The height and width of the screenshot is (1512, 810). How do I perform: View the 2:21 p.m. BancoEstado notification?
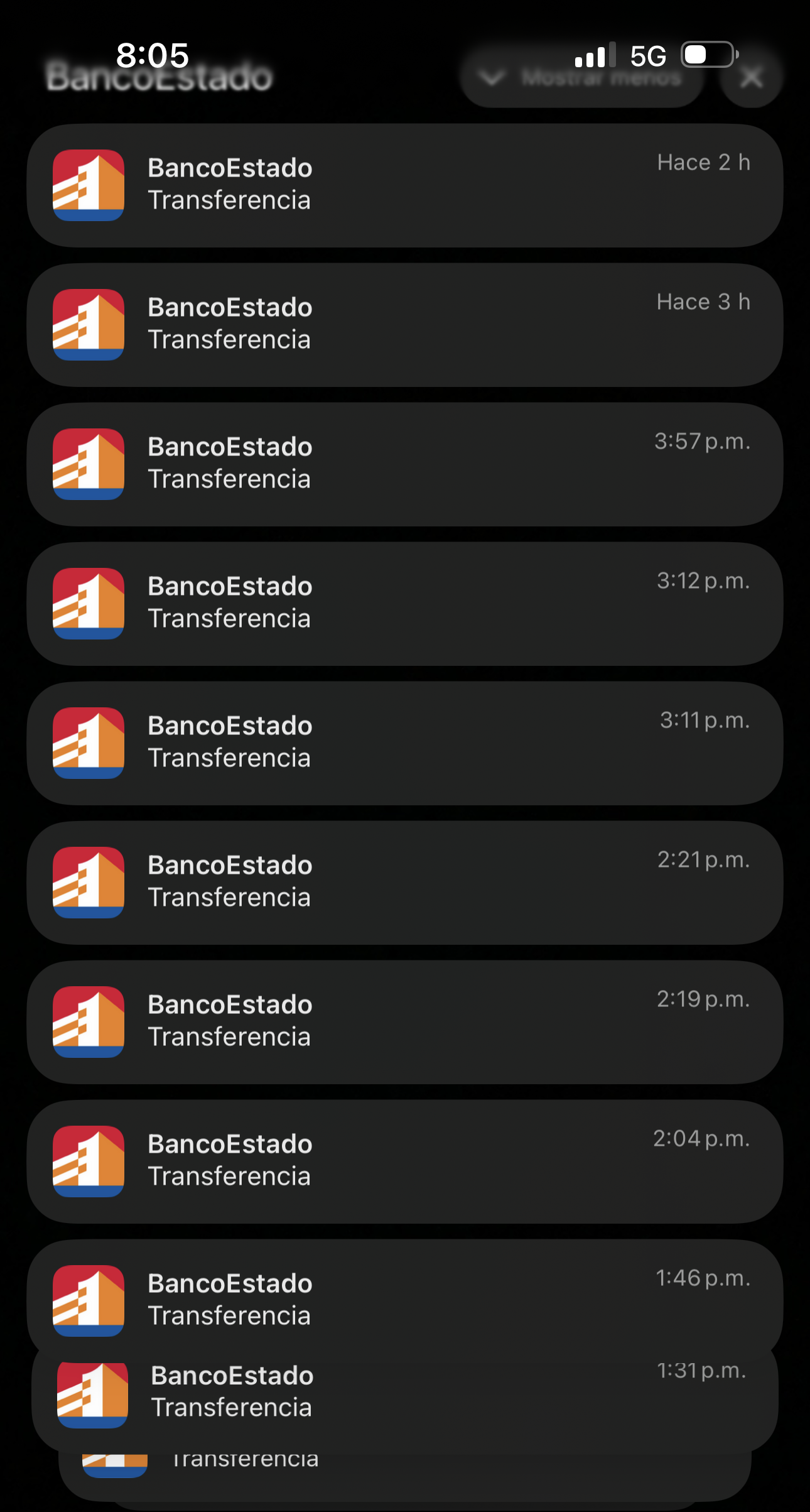[x=405, y=883]
